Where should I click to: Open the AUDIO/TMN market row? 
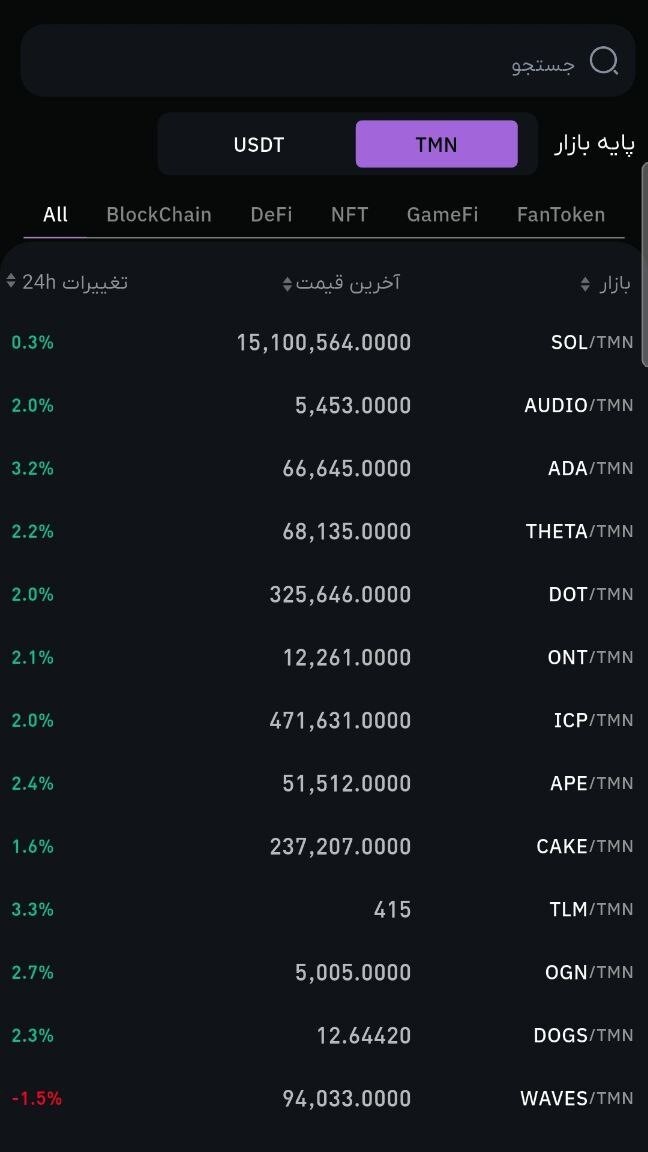(578, 405)
